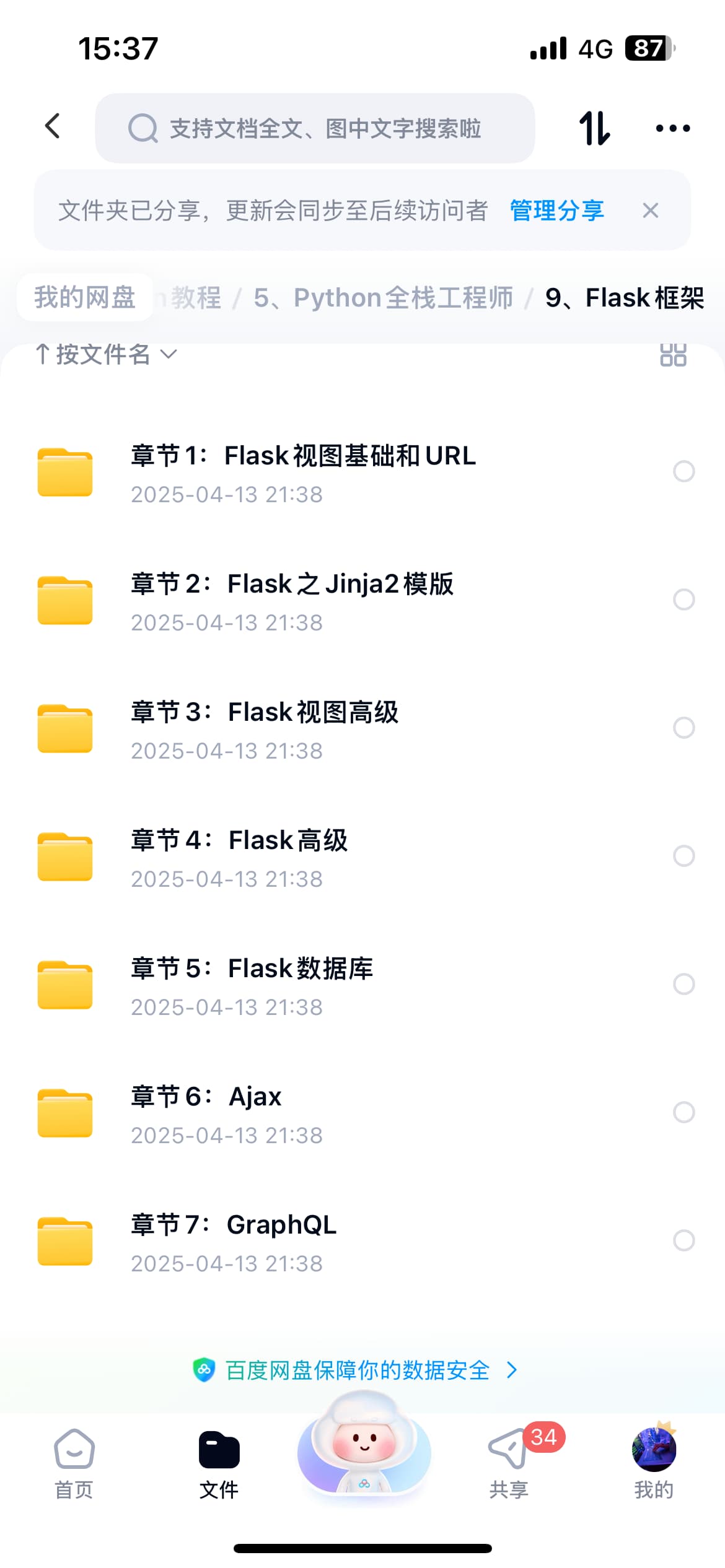Open the transfer list arrows icon
The image size is (725, 1568).
pos(594,128)
